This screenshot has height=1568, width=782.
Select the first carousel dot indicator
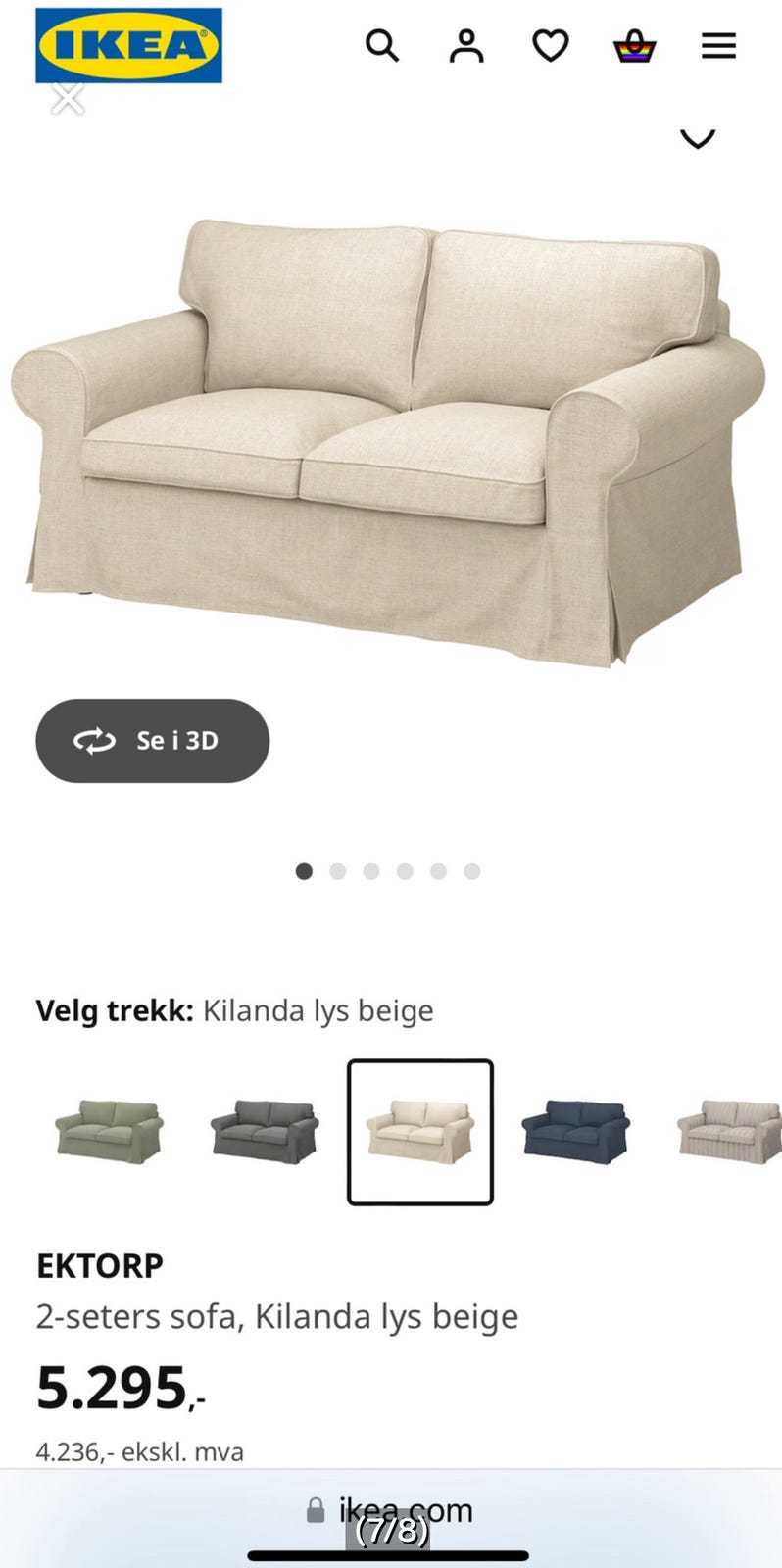click(304, 871)
